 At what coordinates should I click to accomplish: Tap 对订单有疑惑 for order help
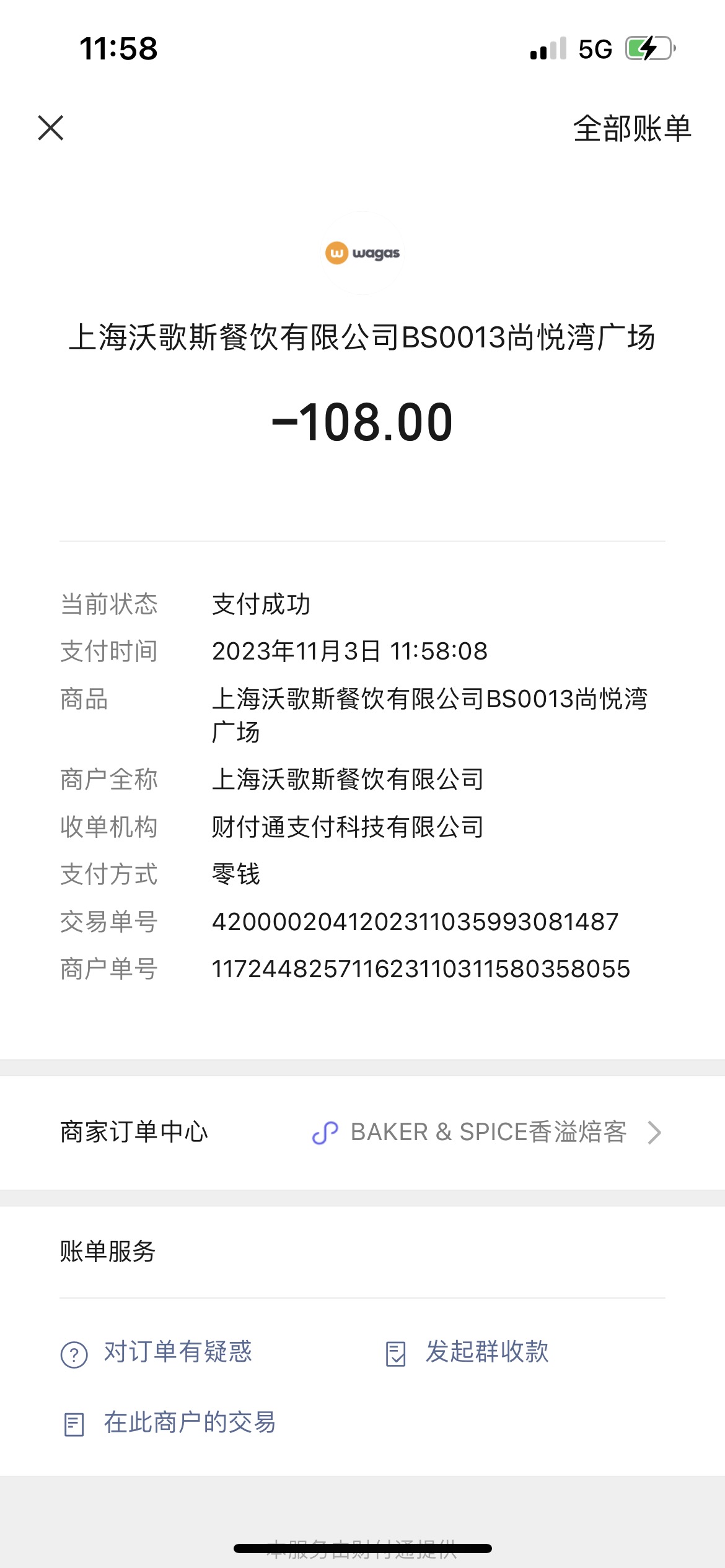click(157, 1352)
